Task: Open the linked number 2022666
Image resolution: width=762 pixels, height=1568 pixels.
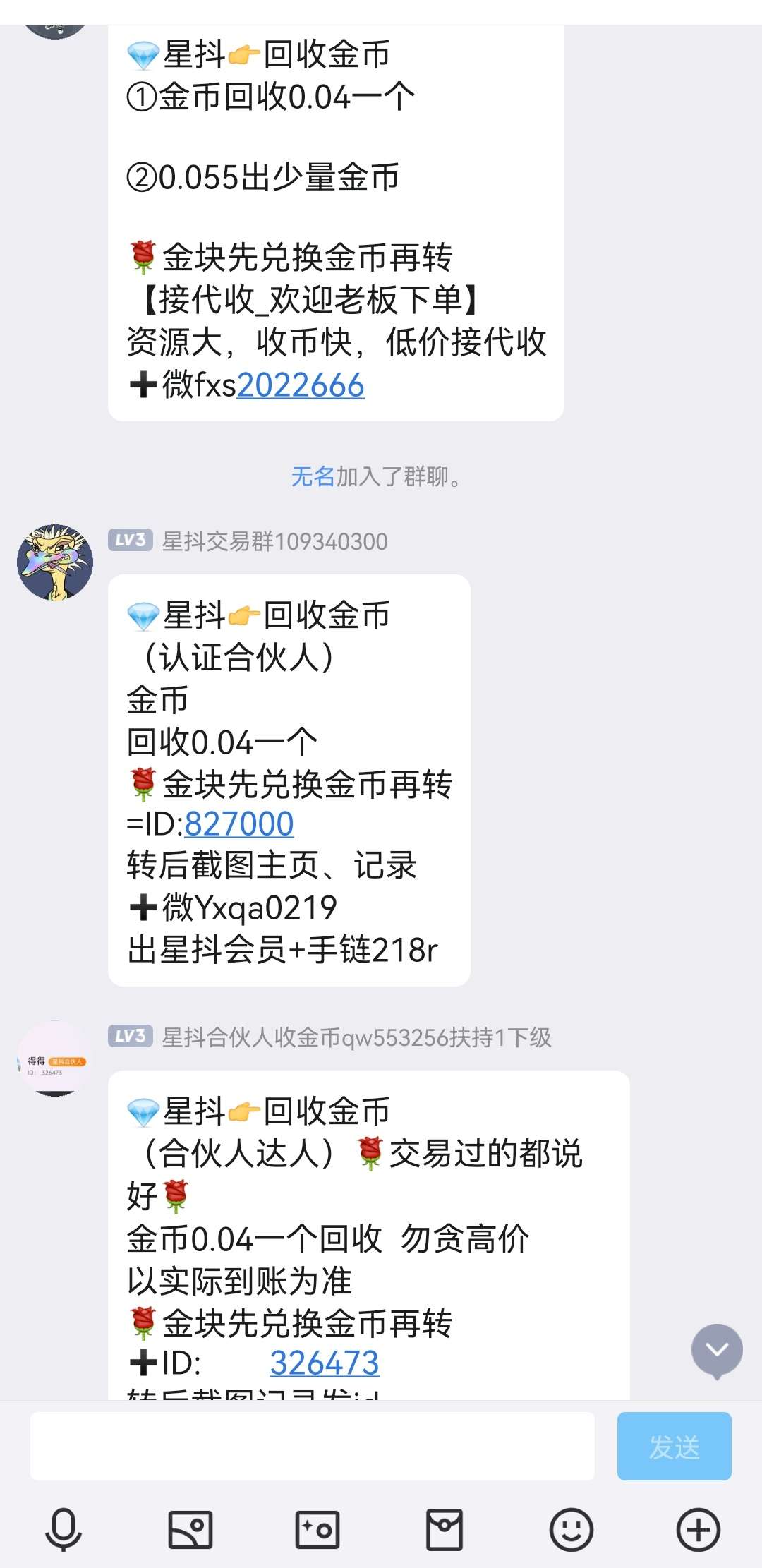Action: point(301,385)
